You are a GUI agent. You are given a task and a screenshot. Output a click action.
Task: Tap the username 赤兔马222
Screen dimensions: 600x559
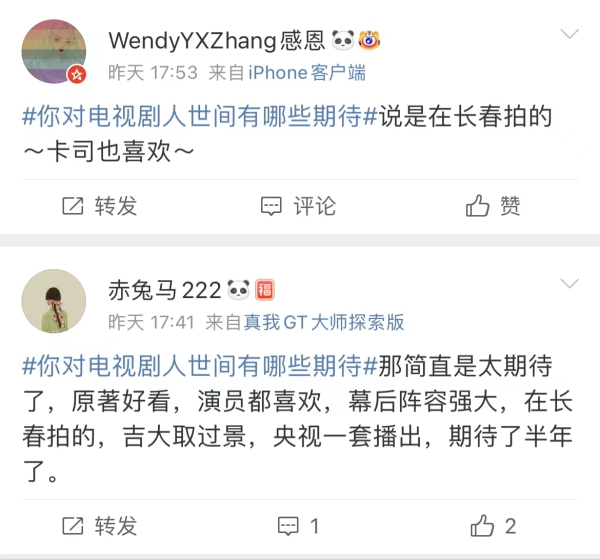point(164,290)
